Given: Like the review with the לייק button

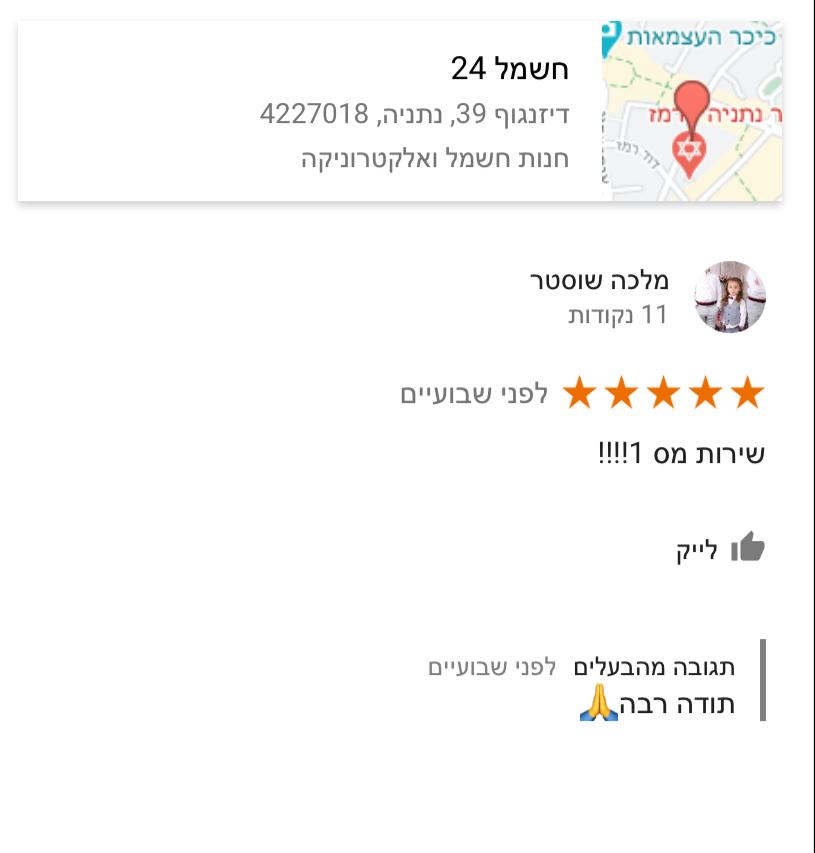Looking at the screenshot, I should pyautogui.click(x=721, y=549).
